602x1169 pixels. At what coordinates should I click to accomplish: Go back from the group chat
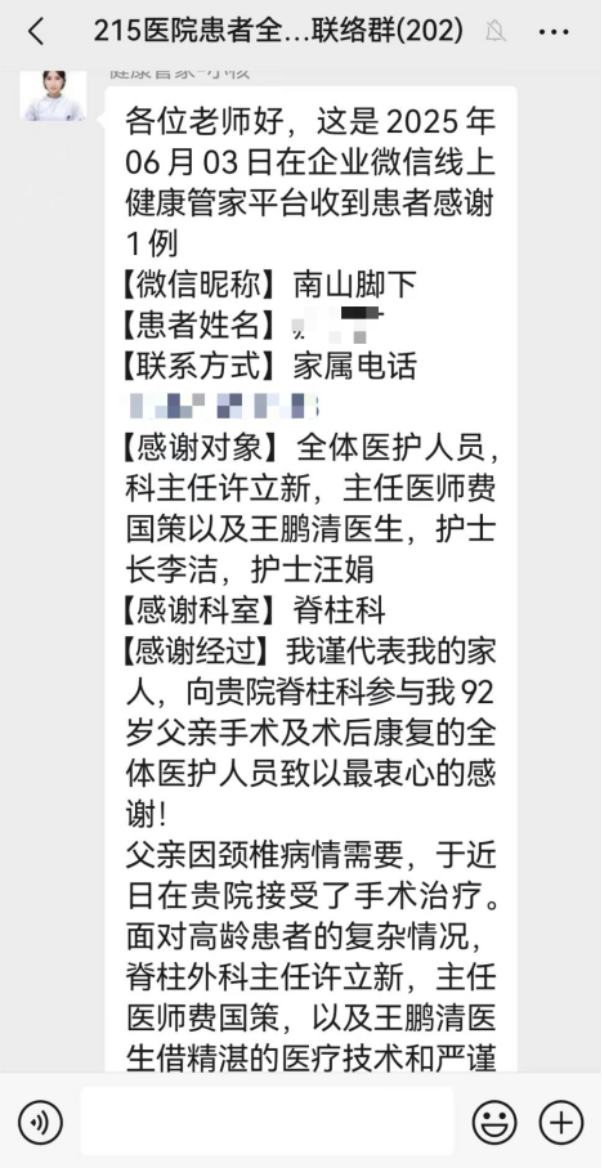click(x=36, y=32)
